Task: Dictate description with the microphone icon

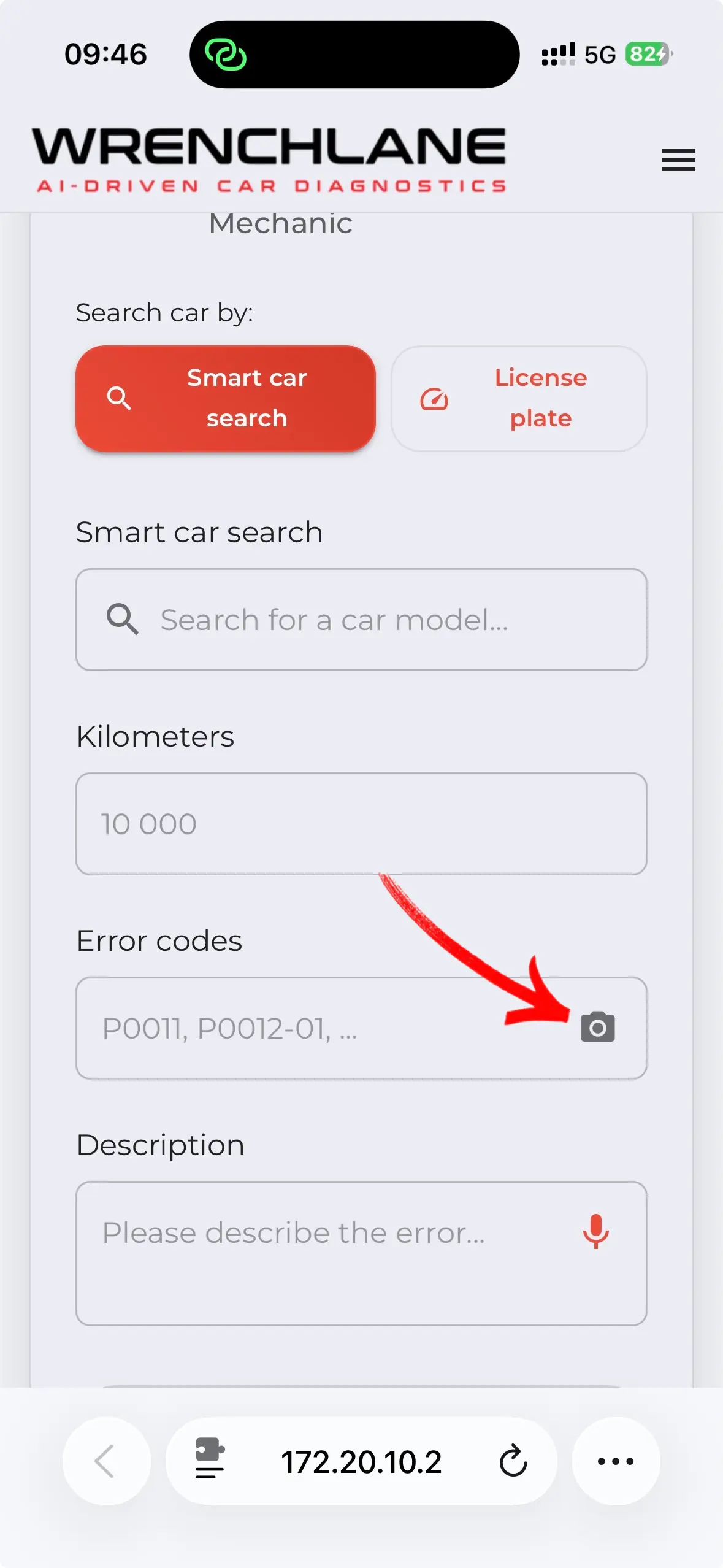Action: [595, 1231]
